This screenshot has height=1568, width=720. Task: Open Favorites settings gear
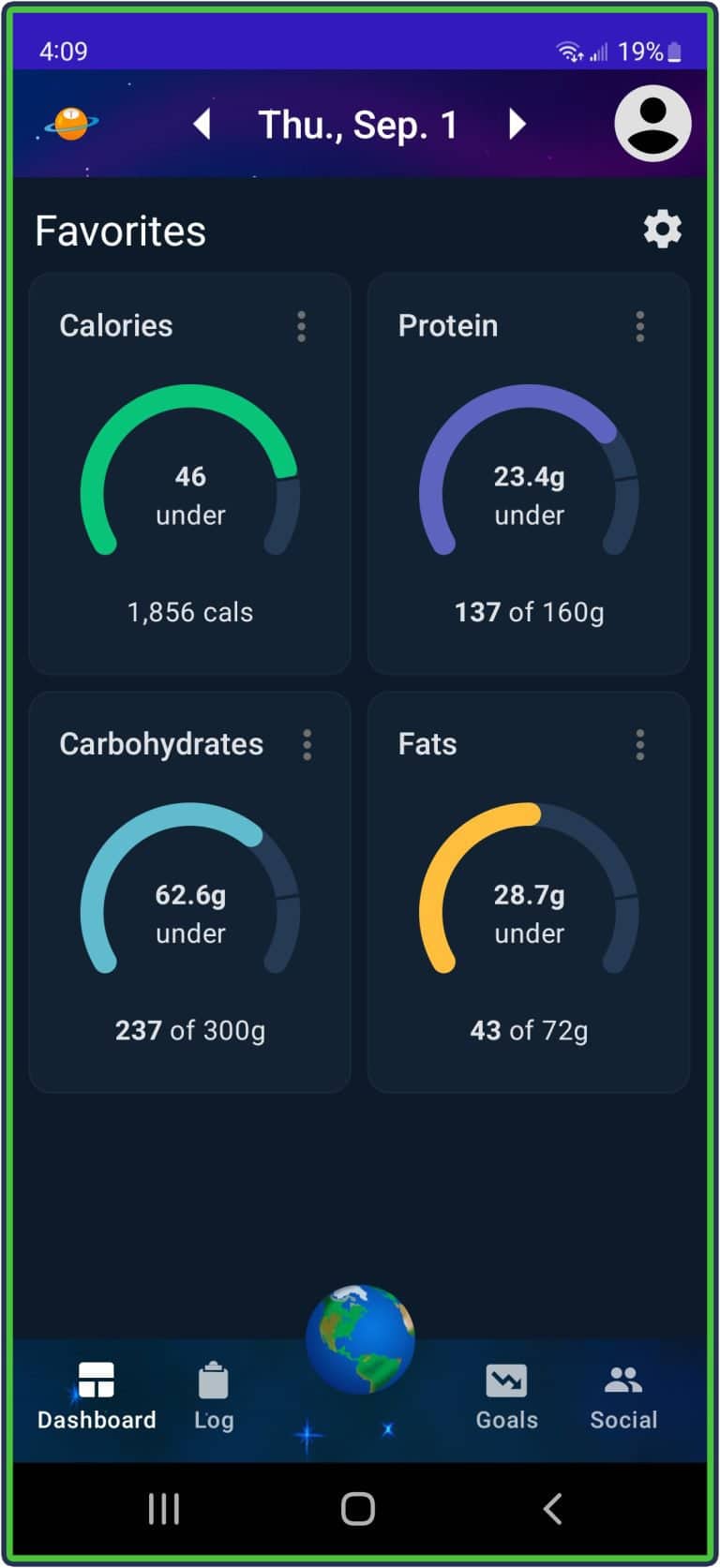coord(662,230)
